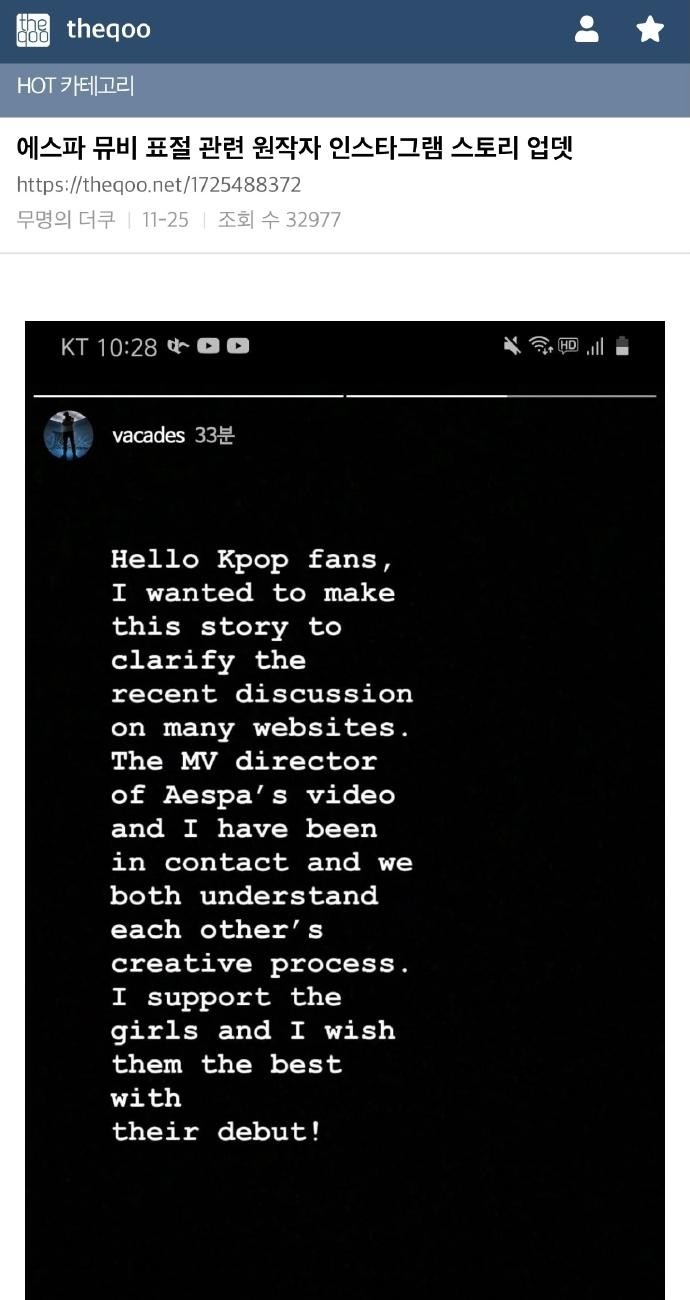Viewport: 690px width, 1300px height.
Task: Open the user profile icon
Action: pyautogui.click(x=587, y=30)
